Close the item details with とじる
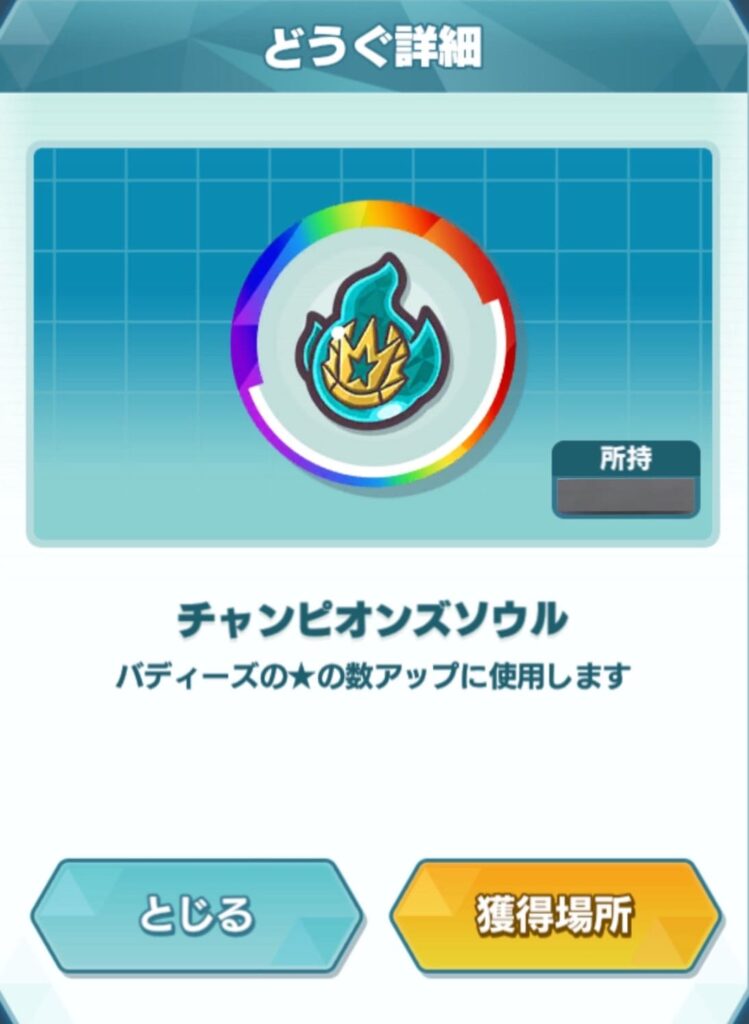Screen dimensions: 749x1024 pyautogui.click(x=196, y=916)
